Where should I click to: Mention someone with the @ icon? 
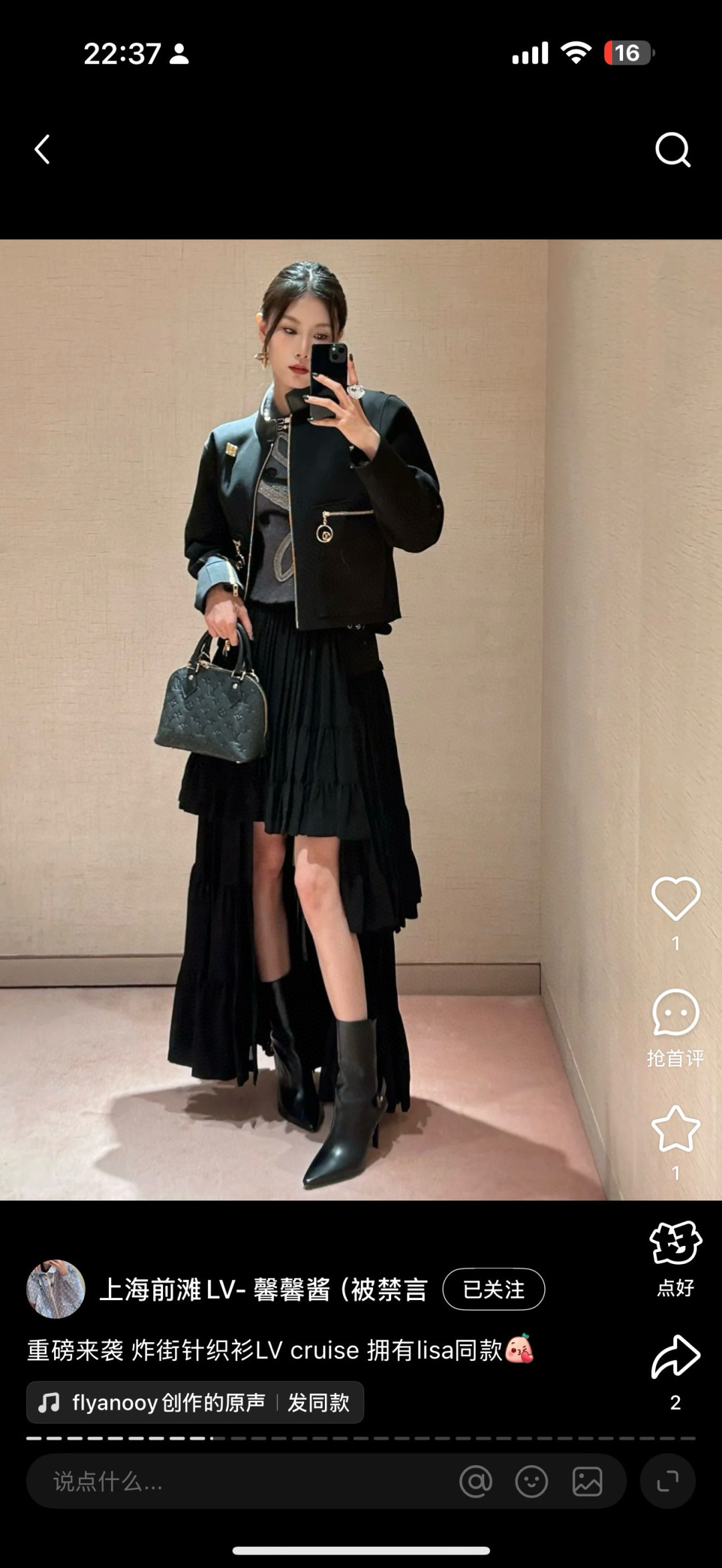[475, 1482]
